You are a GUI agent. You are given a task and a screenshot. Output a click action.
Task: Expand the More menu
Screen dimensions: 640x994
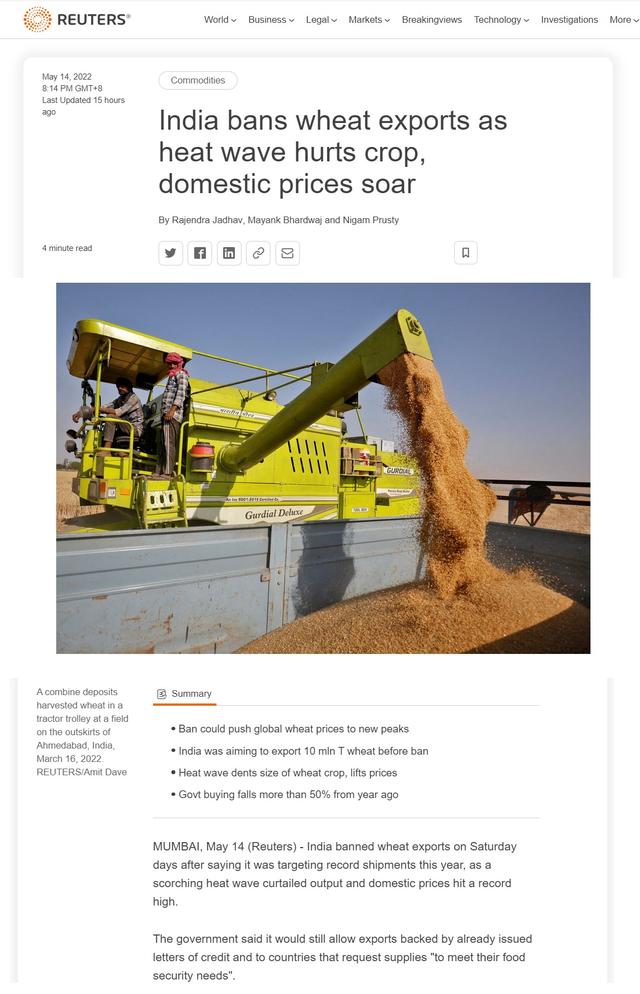click(x=623, y=20)
